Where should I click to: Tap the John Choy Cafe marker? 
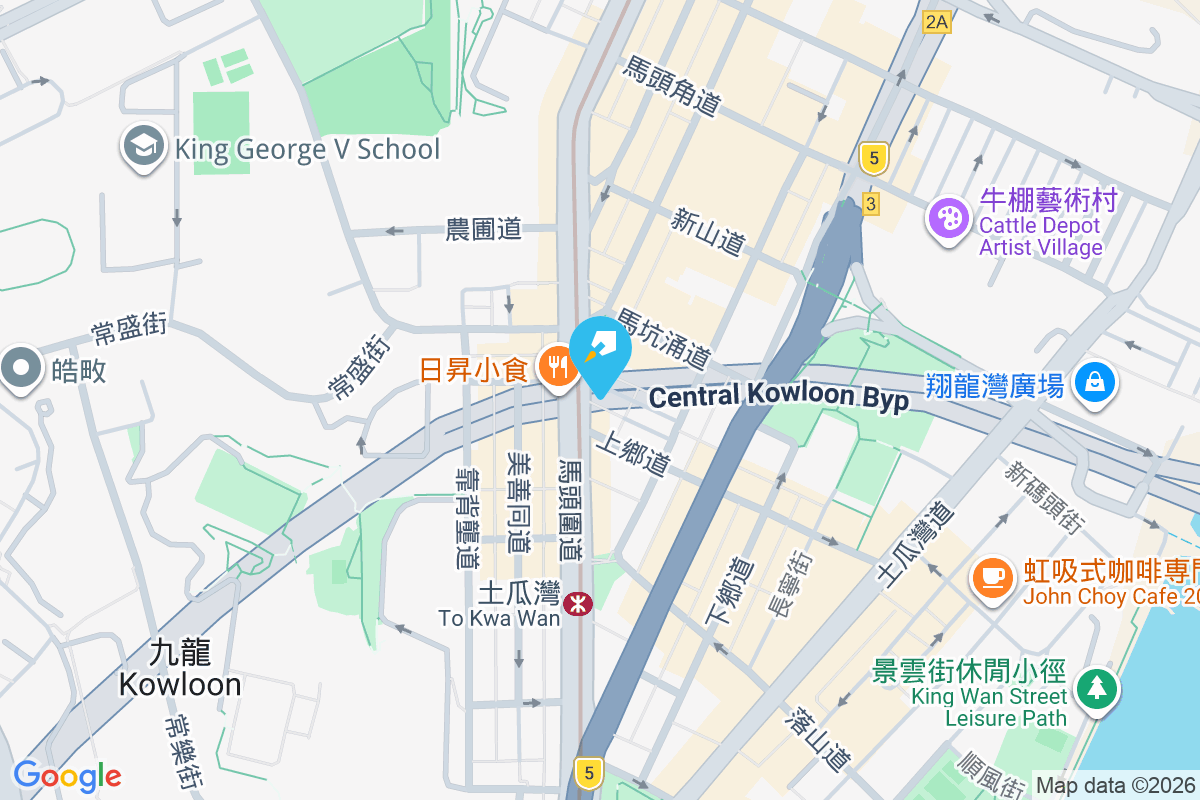click(x=992, y=576)
